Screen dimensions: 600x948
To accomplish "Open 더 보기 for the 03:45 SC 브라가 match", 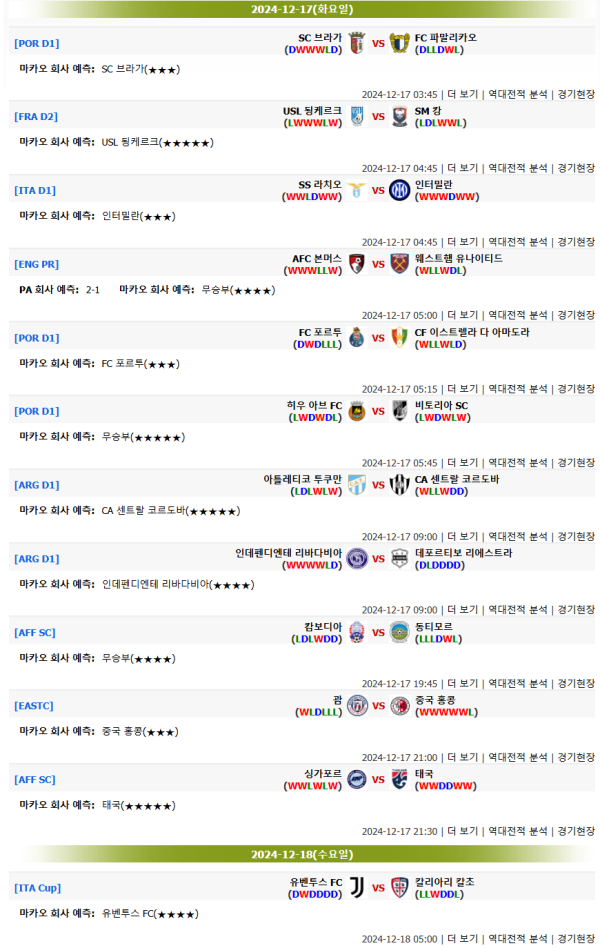I will point(462,94).
